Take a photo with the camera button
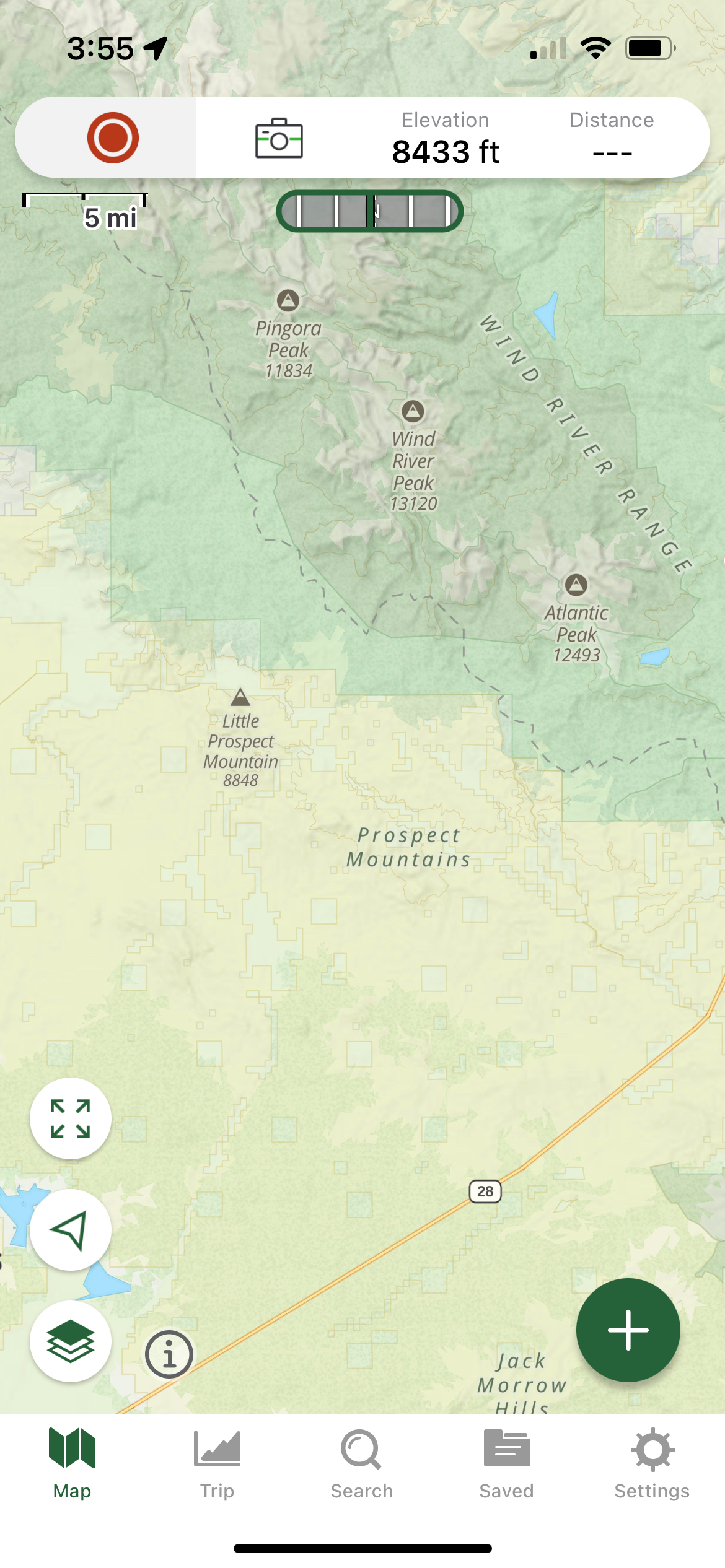The image size is (725, 1568). [279, 137]
